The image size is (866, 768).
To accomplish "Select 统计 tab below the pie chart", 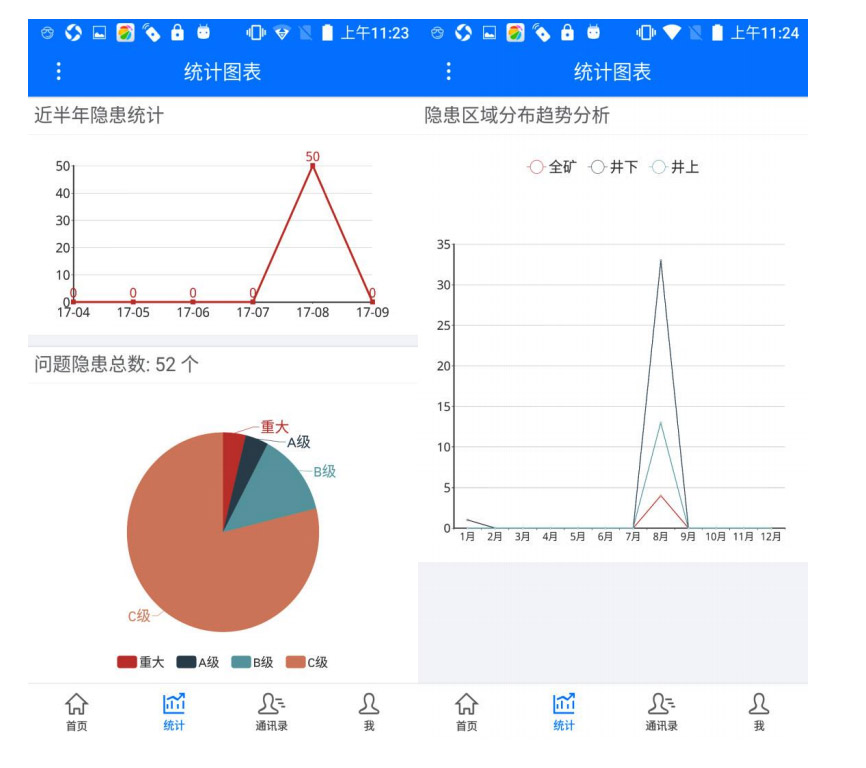I will pyautogui.click(x=174, y=712).
